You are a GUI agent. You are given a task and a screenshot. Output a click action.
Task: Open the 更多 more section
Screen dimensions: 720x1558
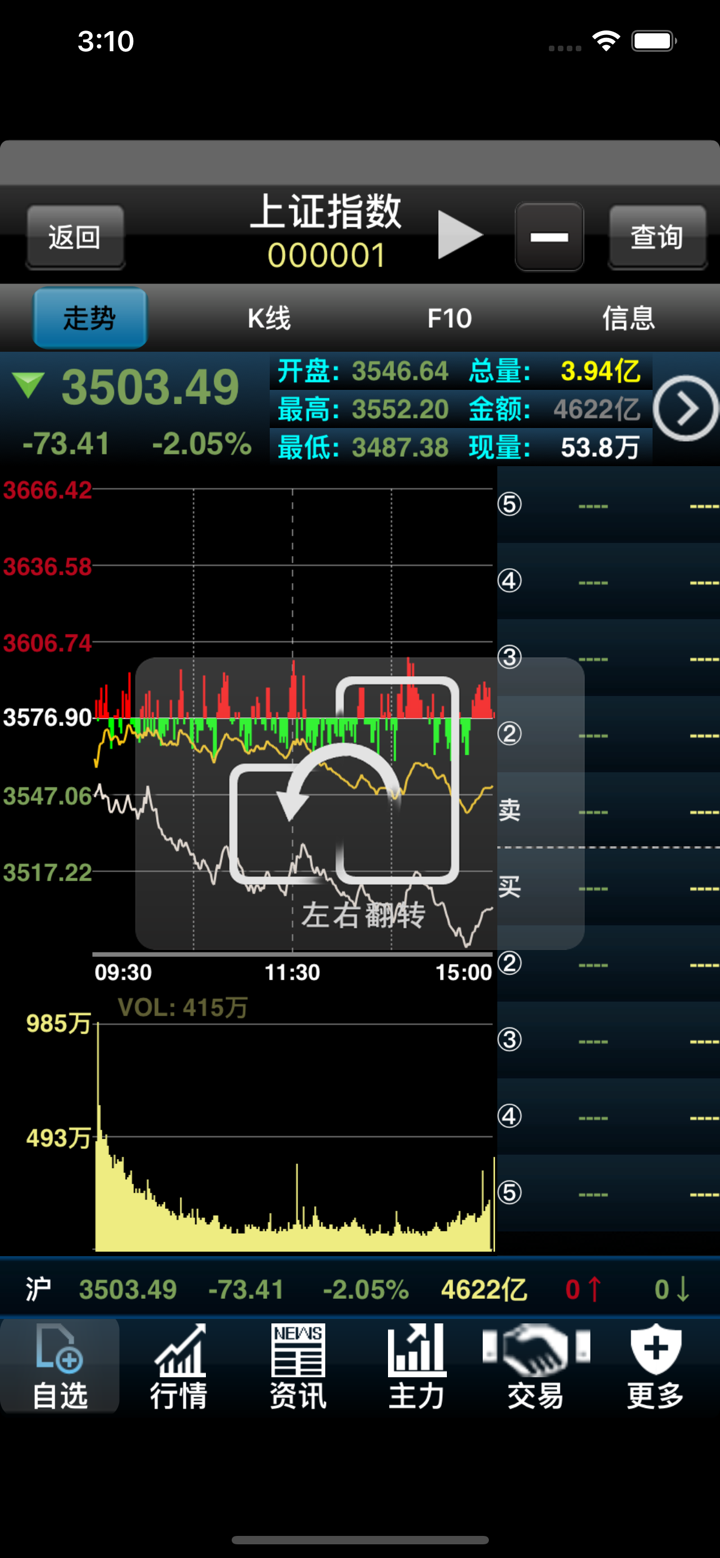coord(655,1366)
